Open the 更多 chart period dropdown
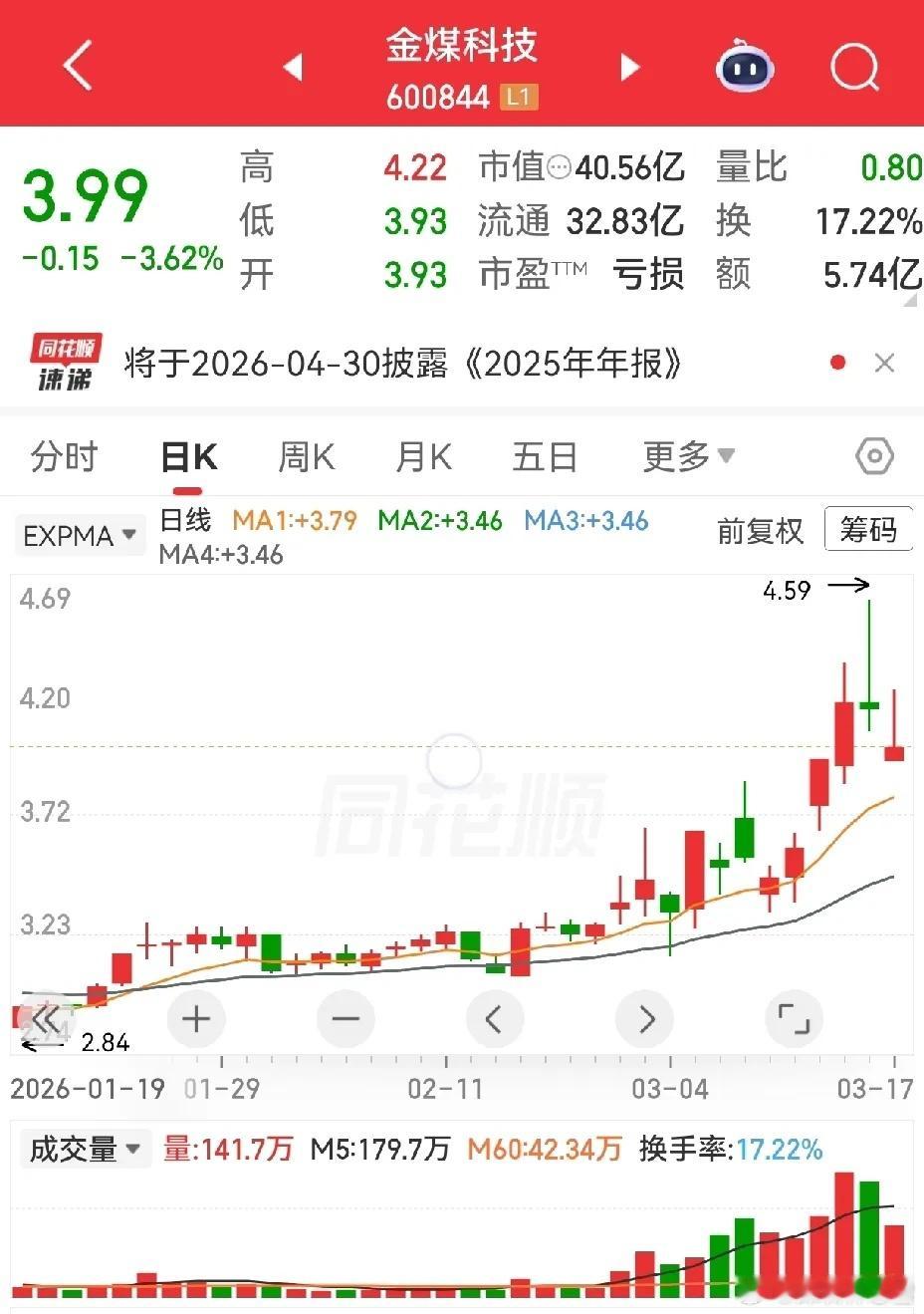Image resolution: width=924 pixels, height=1314 pixels. pyautogui.click(x=688, y=456)
